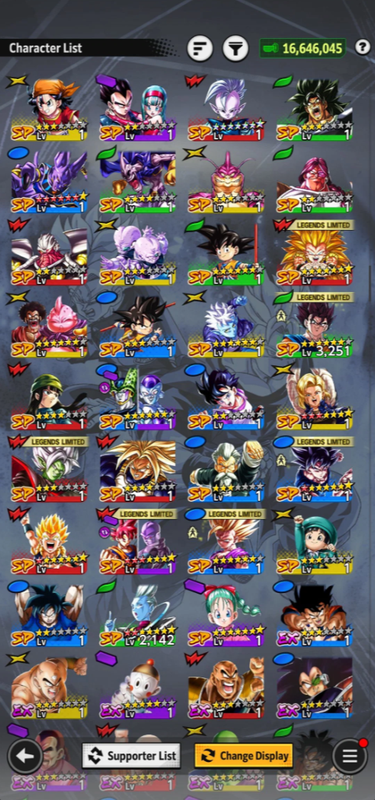This screenshot has height=800, width=375.
Task: Open the Supporter List
Action: pos(132,756)
